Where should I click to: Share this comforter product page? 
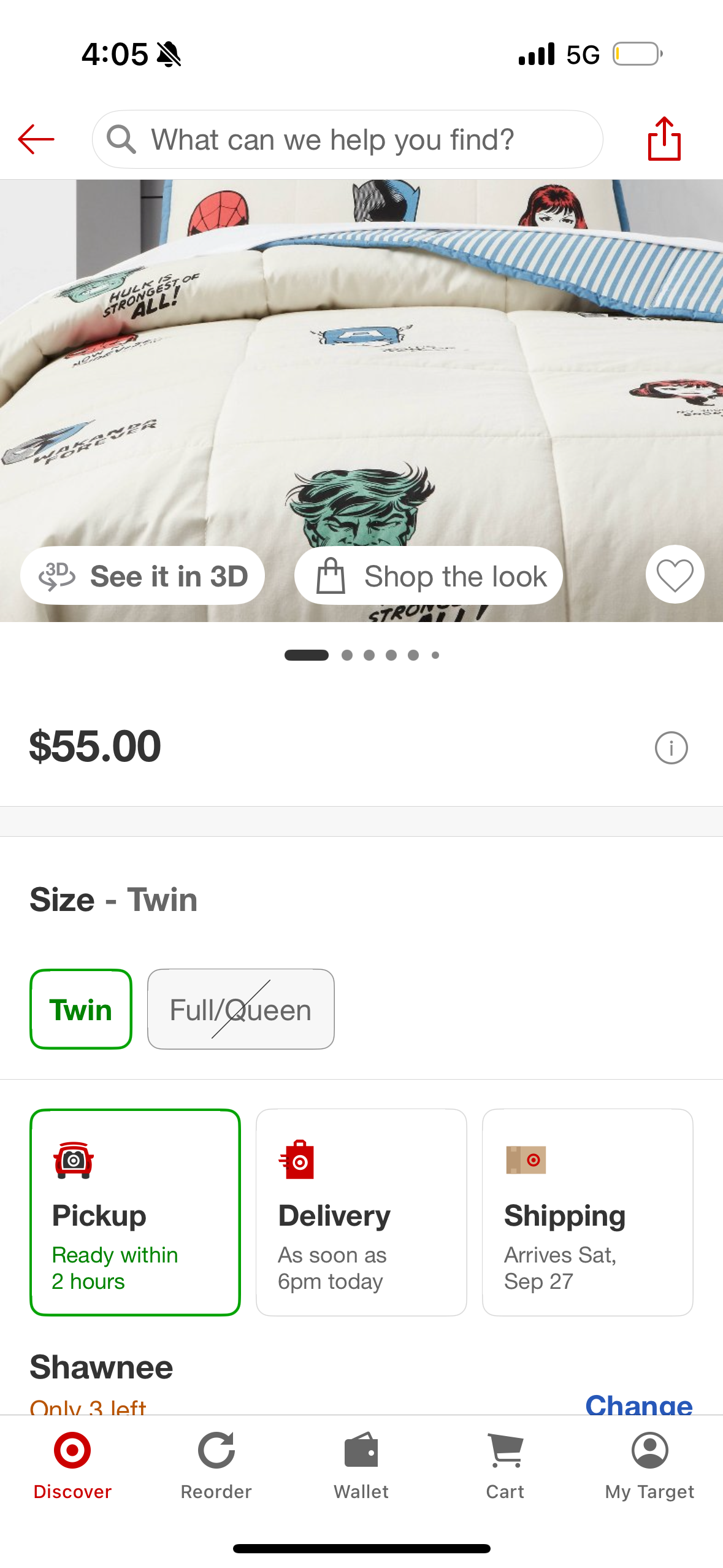pyautogui.click(x=664, y=139)
